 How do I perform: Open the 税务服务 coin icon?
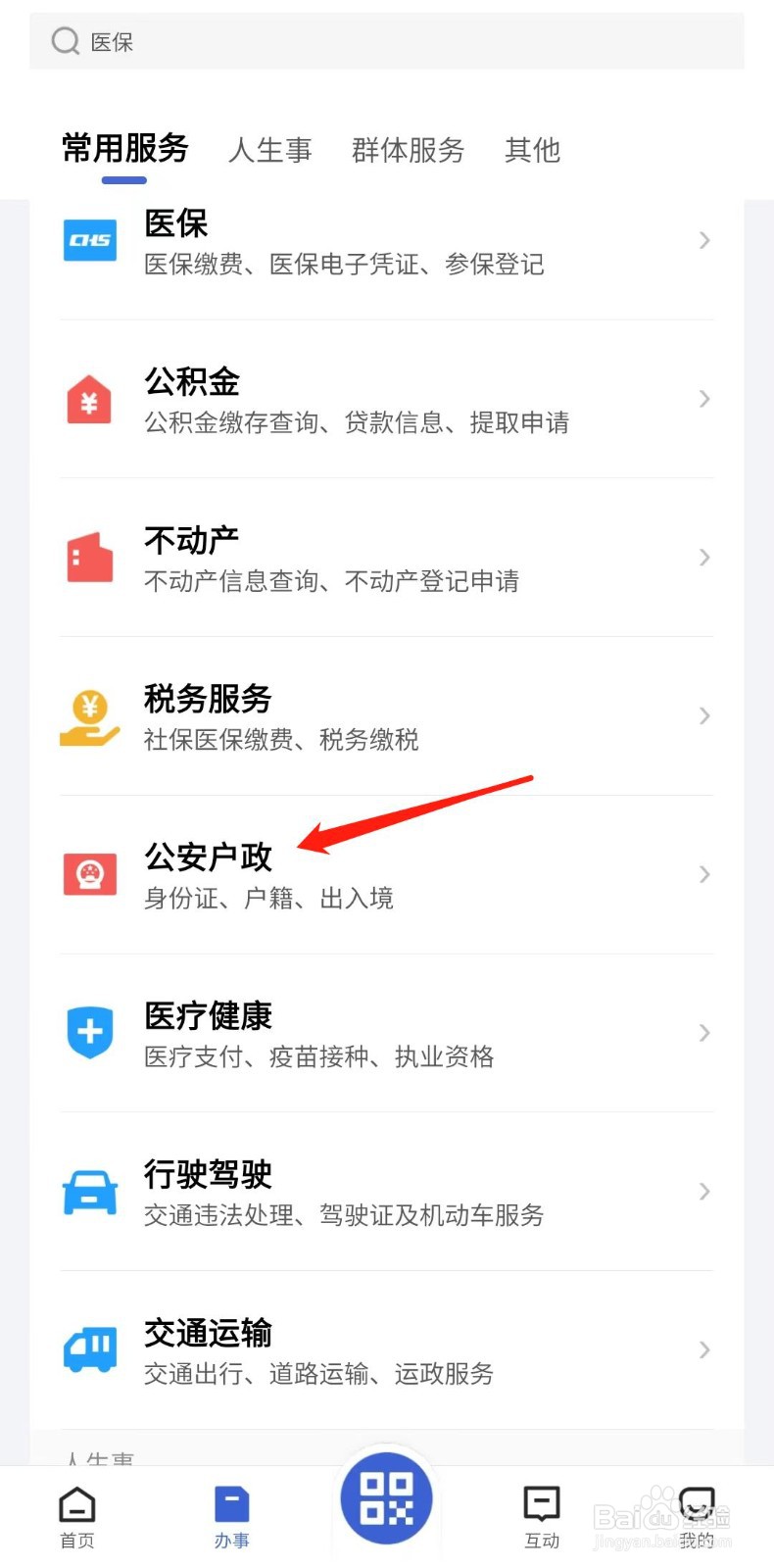coord(89,715)
